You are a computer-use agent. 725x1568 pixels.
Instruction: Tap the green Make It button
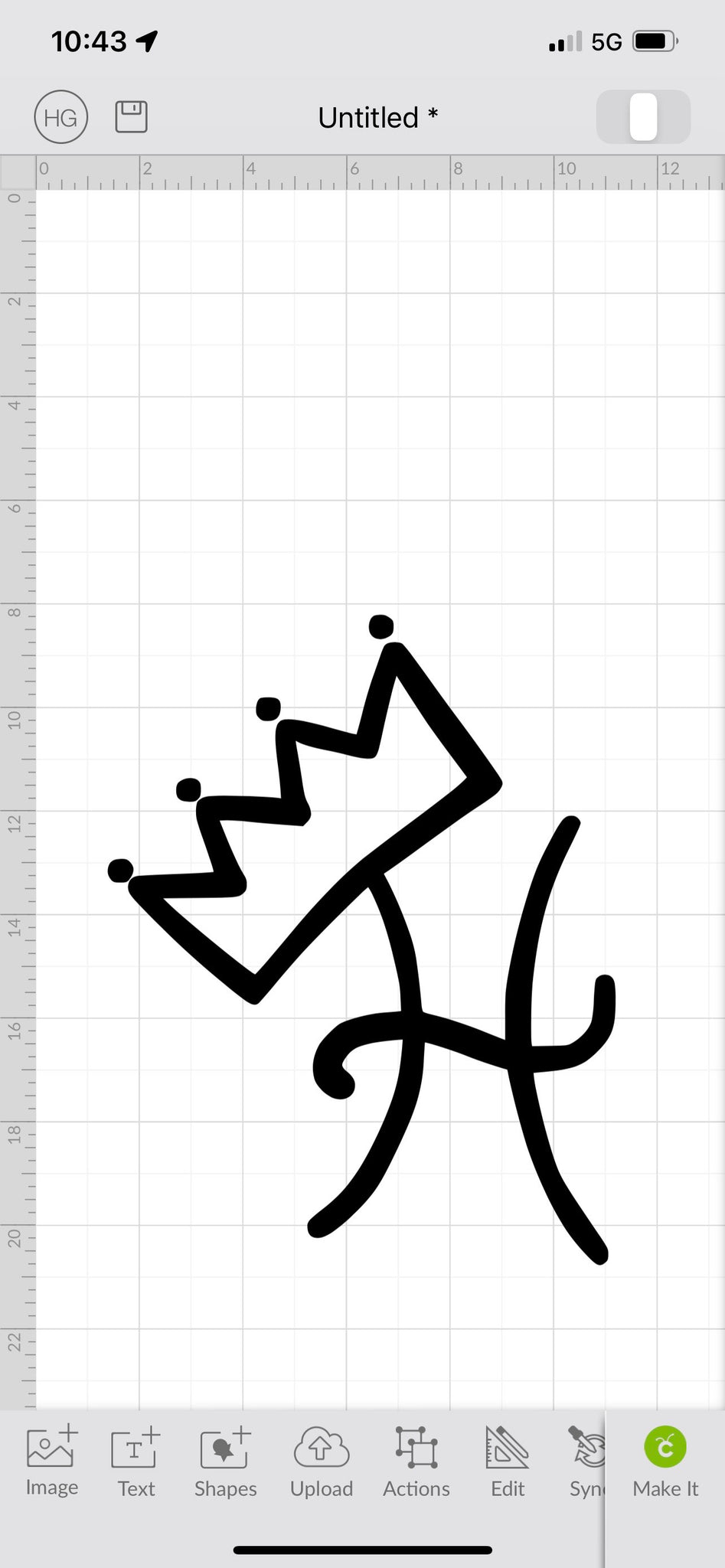(x=665, y=1461)
